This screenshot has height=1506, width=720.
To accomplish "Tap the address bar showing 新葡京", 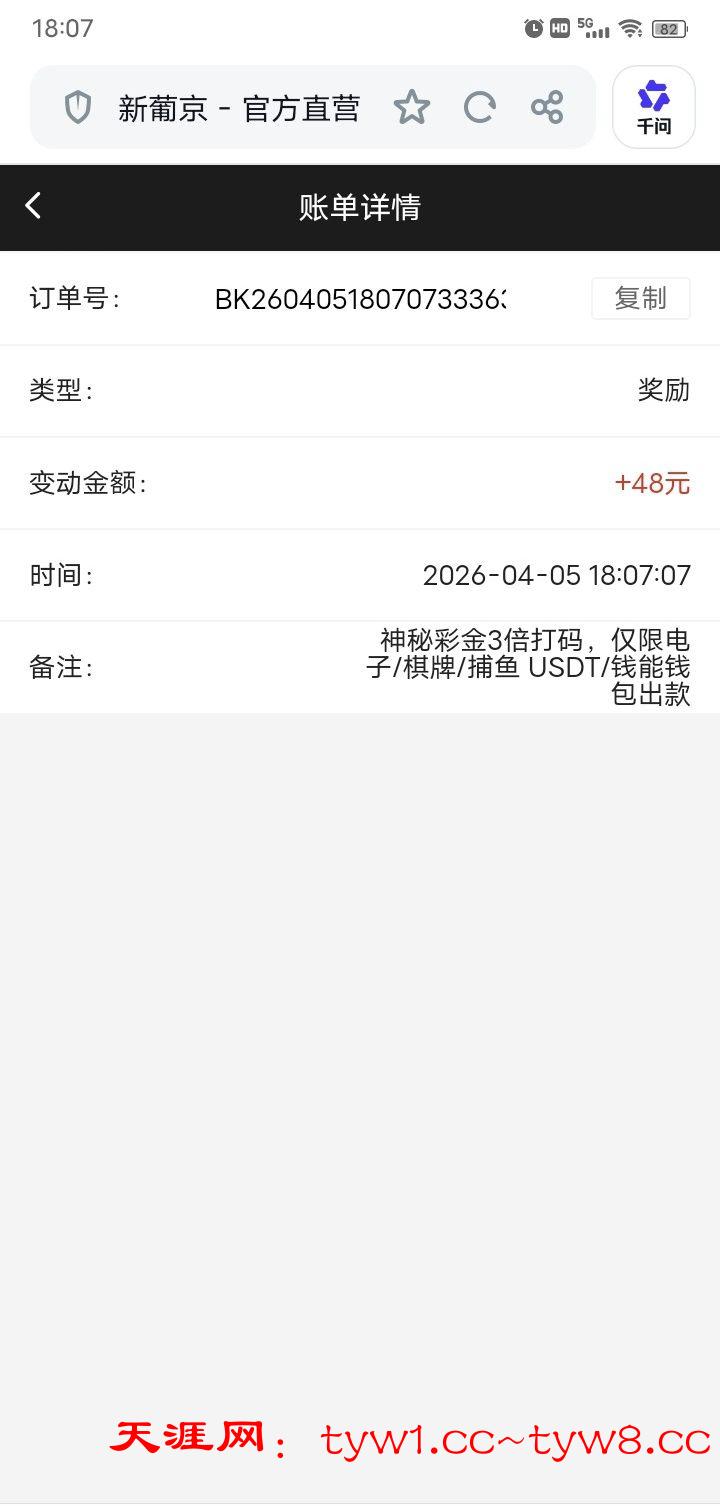I will point(238,108).
